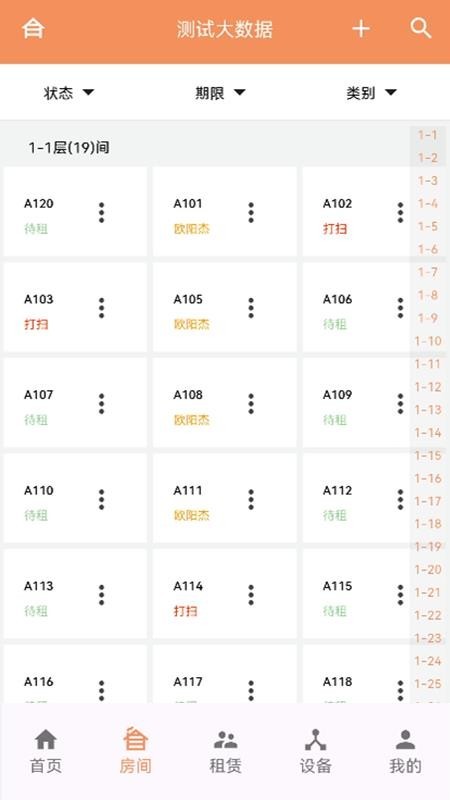Open the house icon in top-left corner
This screenshot has height=800, width=450.
(x=34, y=28)
